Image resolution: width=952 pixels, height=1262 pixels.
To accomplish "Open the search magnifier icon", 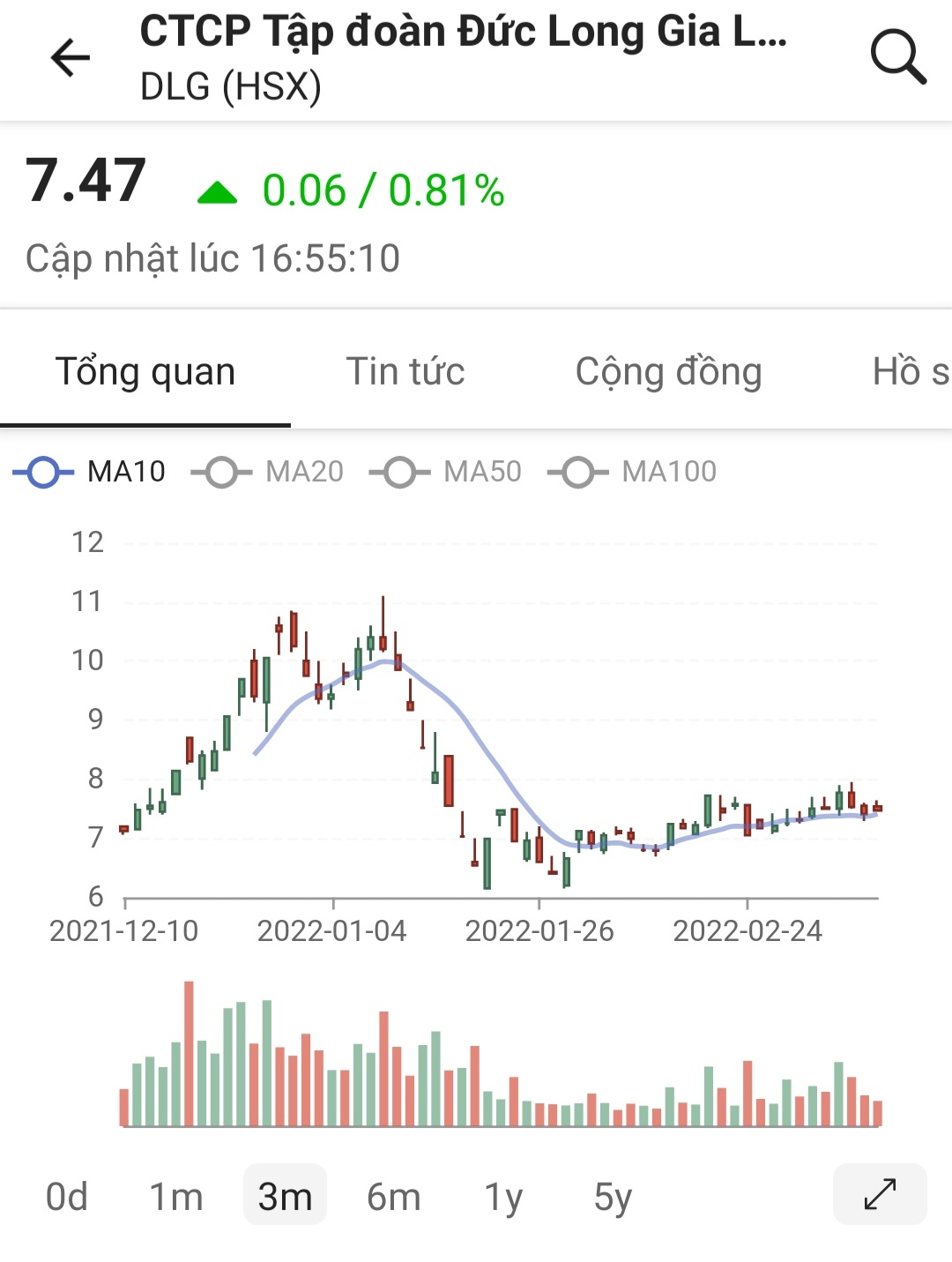I will tap(897, 56).
